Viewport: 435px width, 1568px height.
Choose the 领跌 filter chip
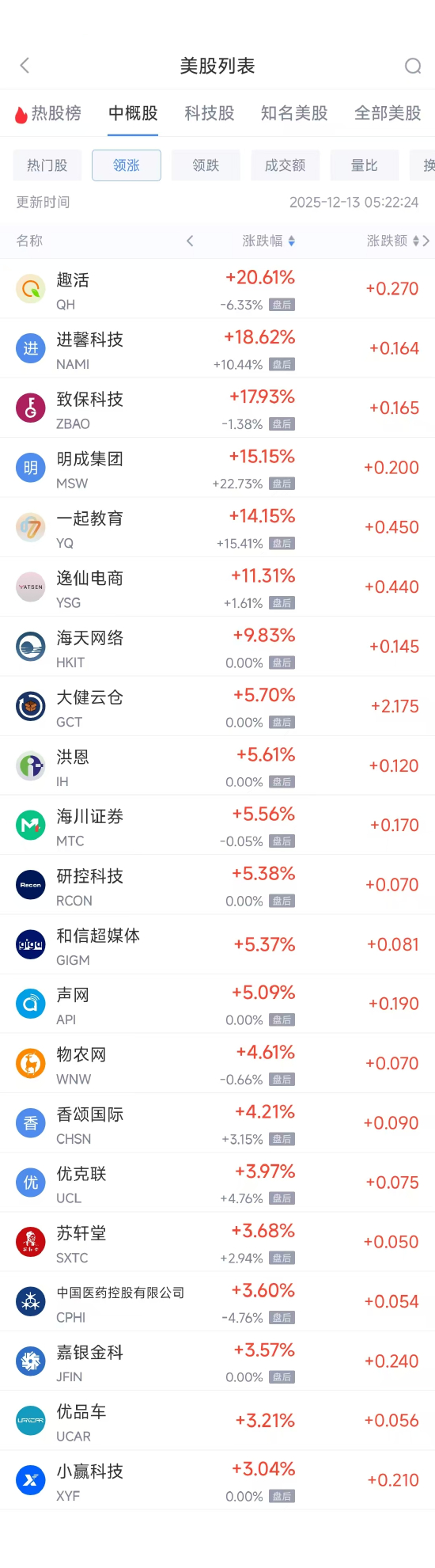pos(206,165)
